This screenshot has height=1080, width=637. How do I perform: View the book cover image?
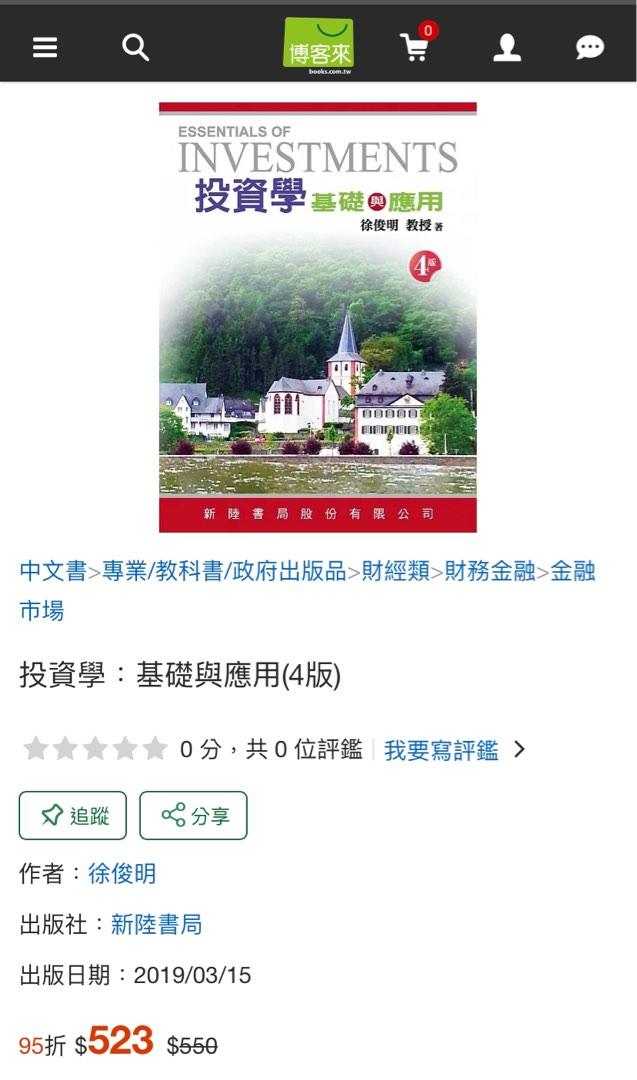coord(318,318)
